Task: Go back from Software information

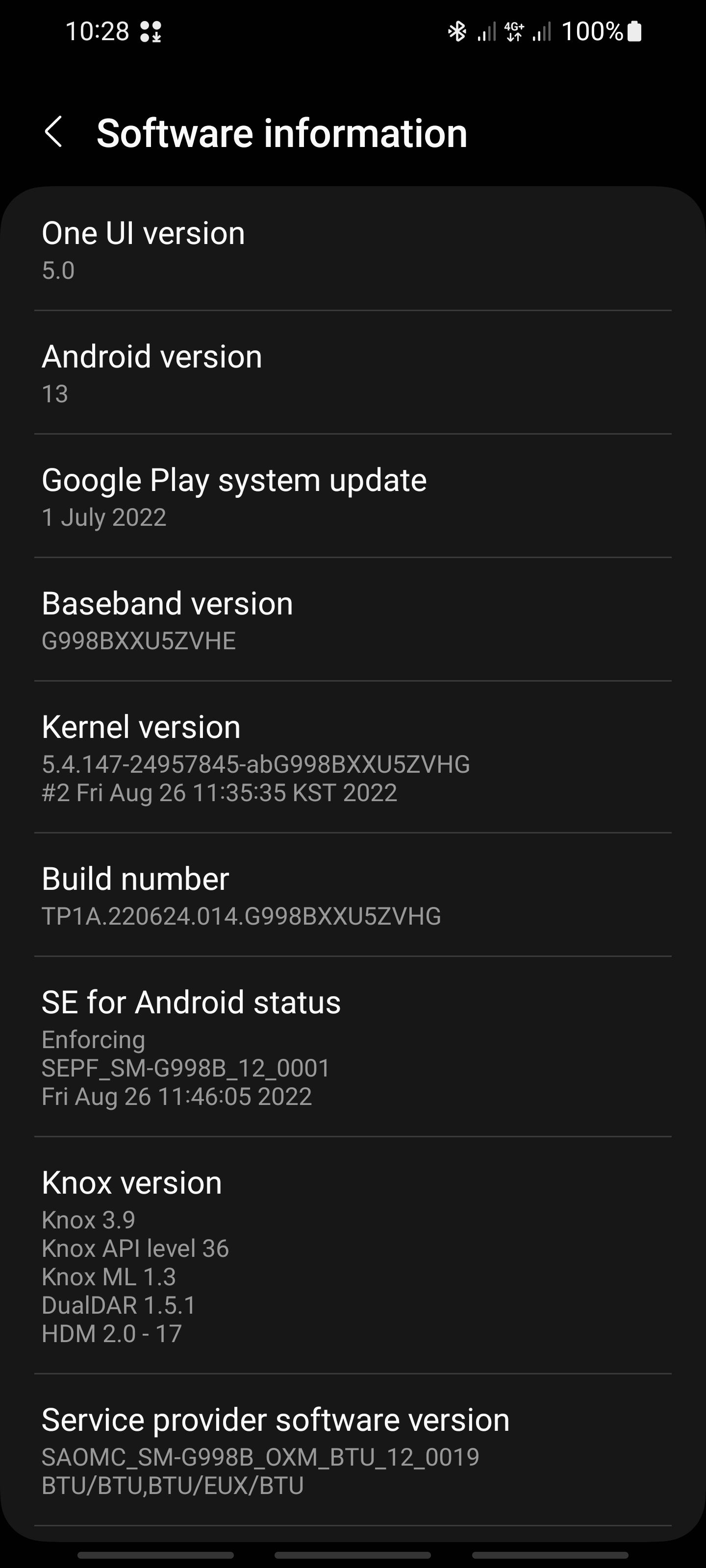Action: [x=53, y=132]
